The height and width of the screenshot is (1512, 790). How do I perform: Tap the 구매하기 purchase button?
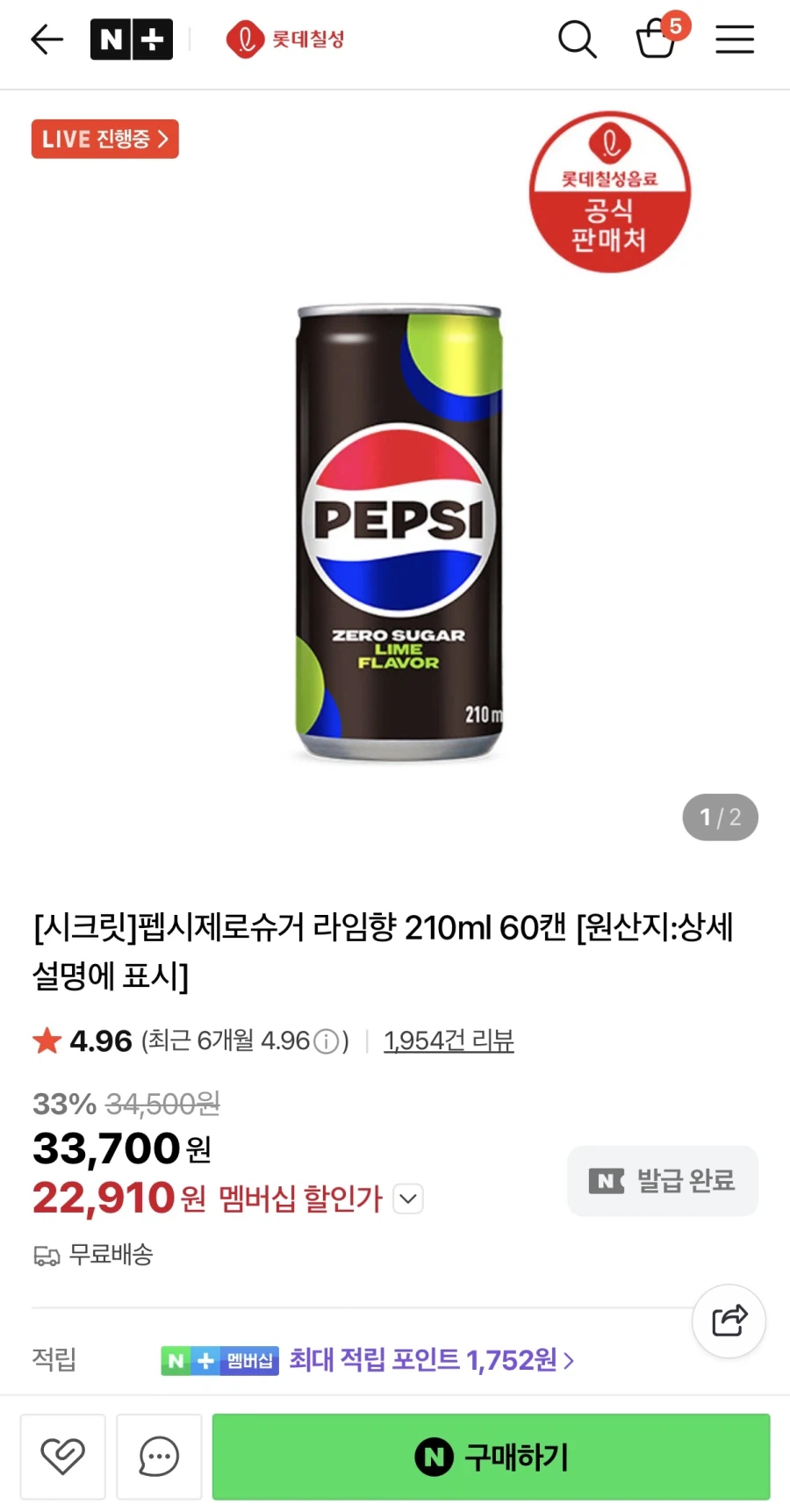492,1457
